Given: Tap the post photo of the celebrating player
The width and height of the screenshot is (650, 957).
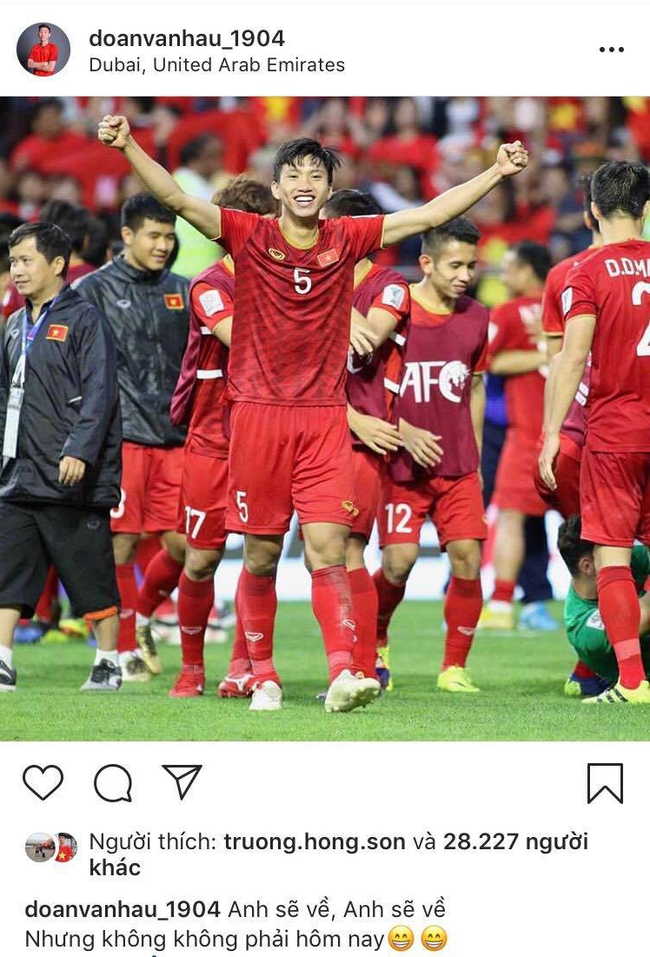Looking at the screenshot, I should [x=325, y=418].
